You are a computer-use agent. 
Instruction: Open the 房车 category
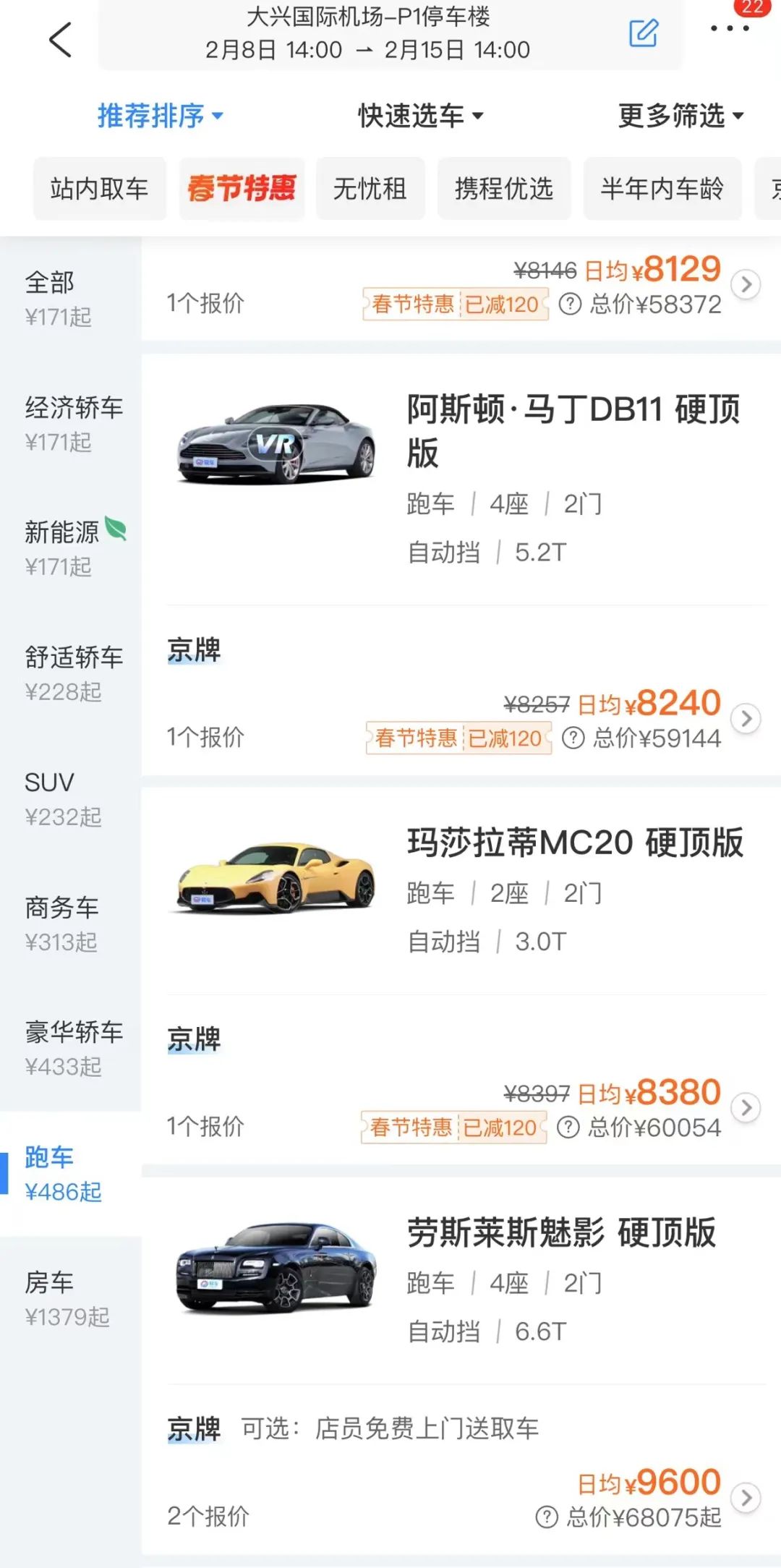click(x=67, y=1298)
